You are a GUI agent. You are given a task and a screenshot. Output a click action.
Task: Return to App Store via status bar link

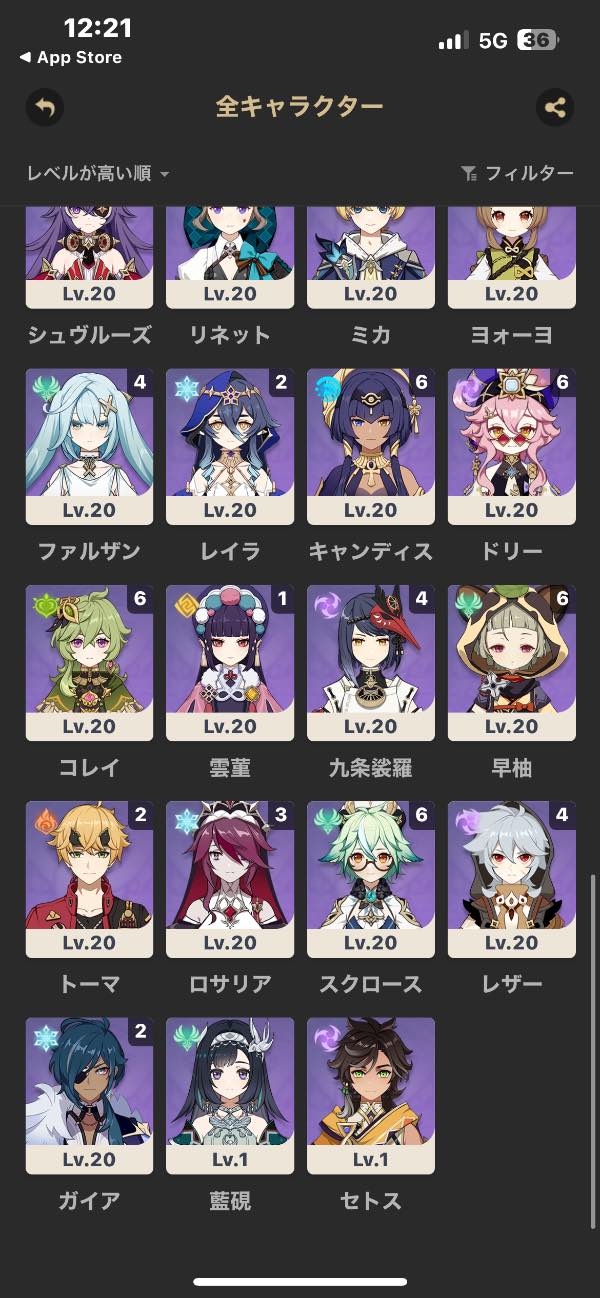point(70,58)
